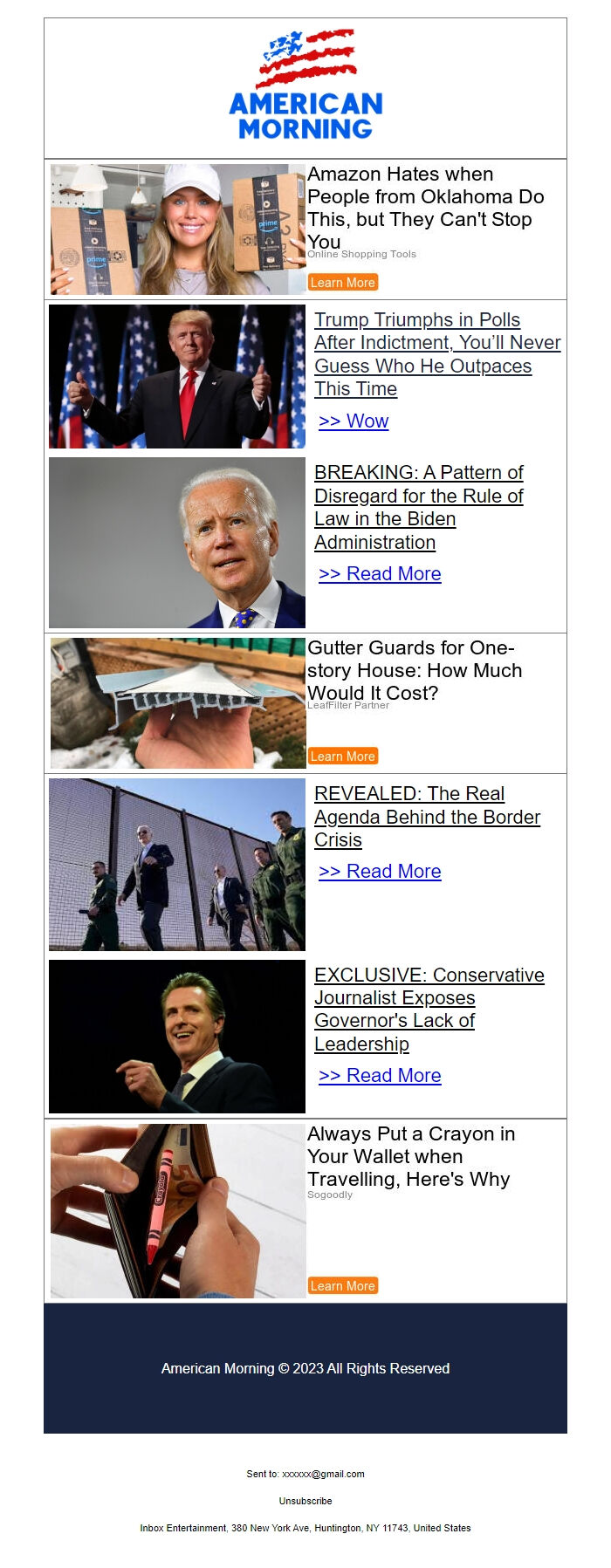Open the Amazon boxes ad image
This screenshot has width=611, height=1568.
coord(177,229)
